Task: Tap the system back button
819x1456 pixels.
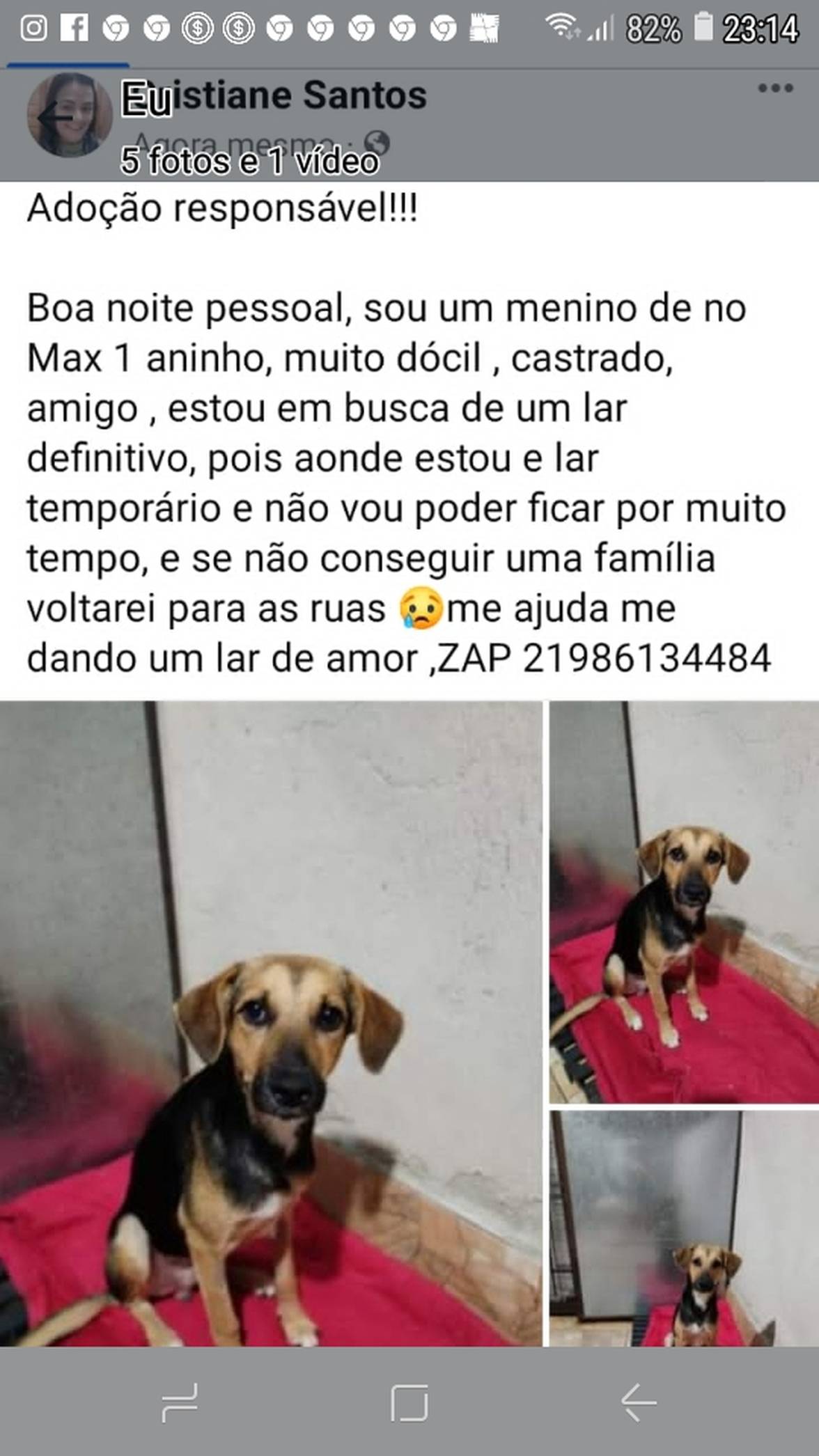Action: coord(638,1402)
